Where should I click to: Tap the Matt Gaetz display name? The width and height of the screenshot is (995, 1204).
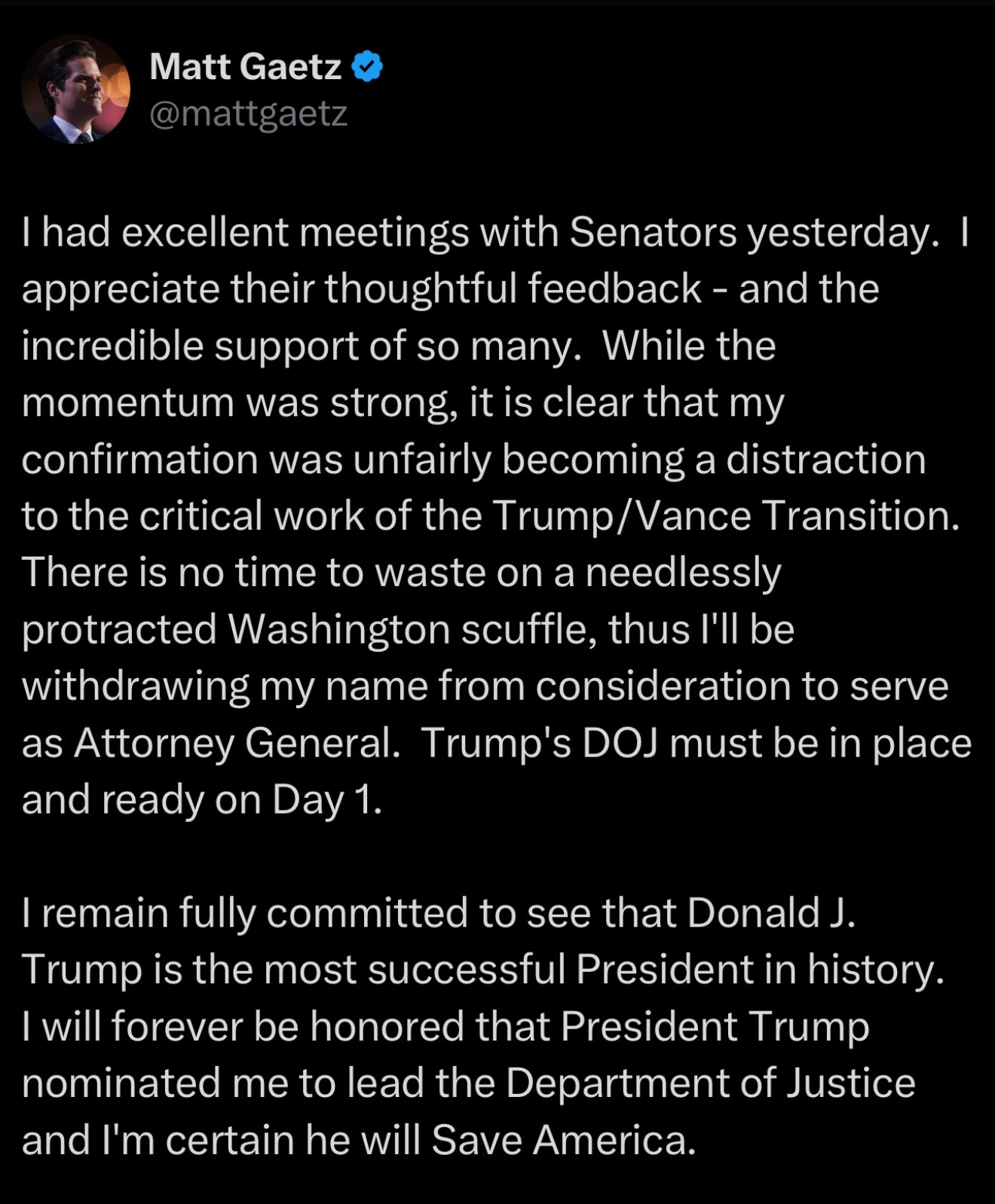(x=246, y=67)
